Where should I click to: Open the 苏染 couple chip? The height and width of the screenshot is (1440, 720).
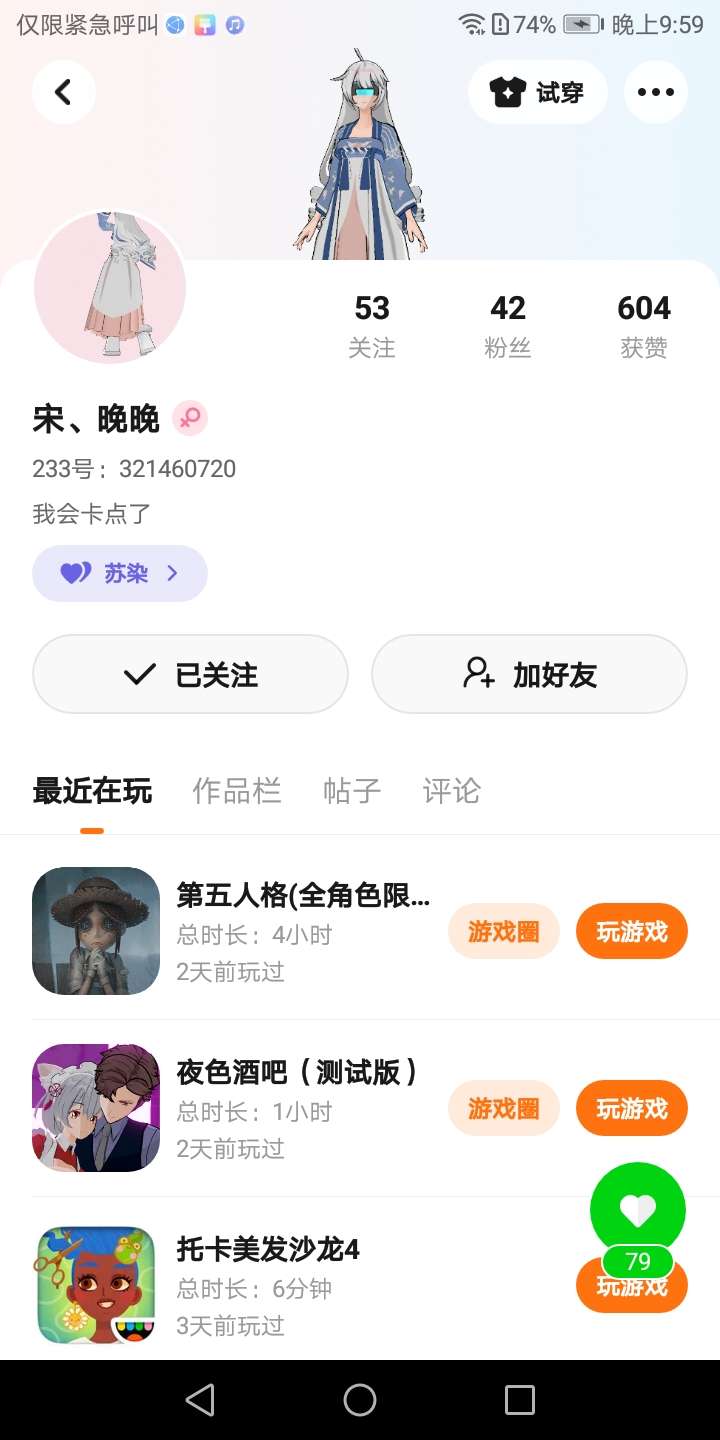[120, 573]
